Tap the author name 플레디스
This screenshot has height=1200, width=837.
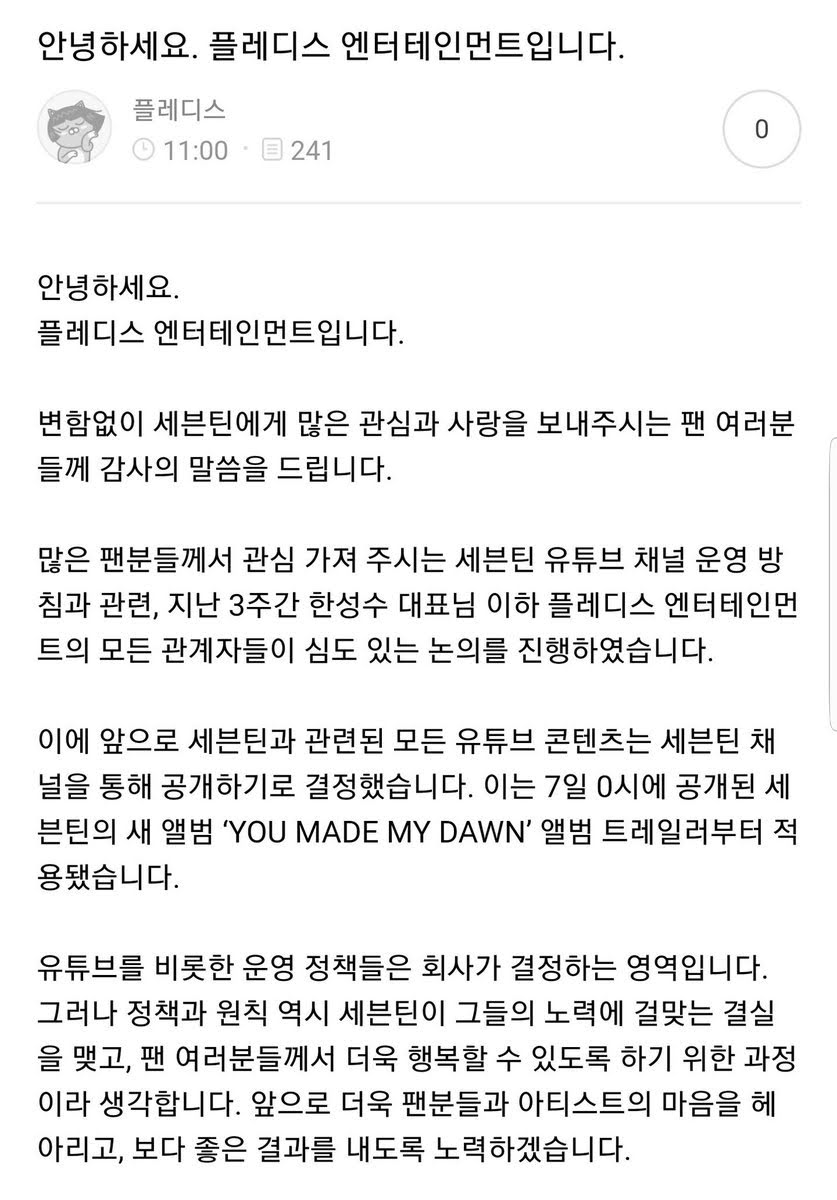[x=178, y=109]
